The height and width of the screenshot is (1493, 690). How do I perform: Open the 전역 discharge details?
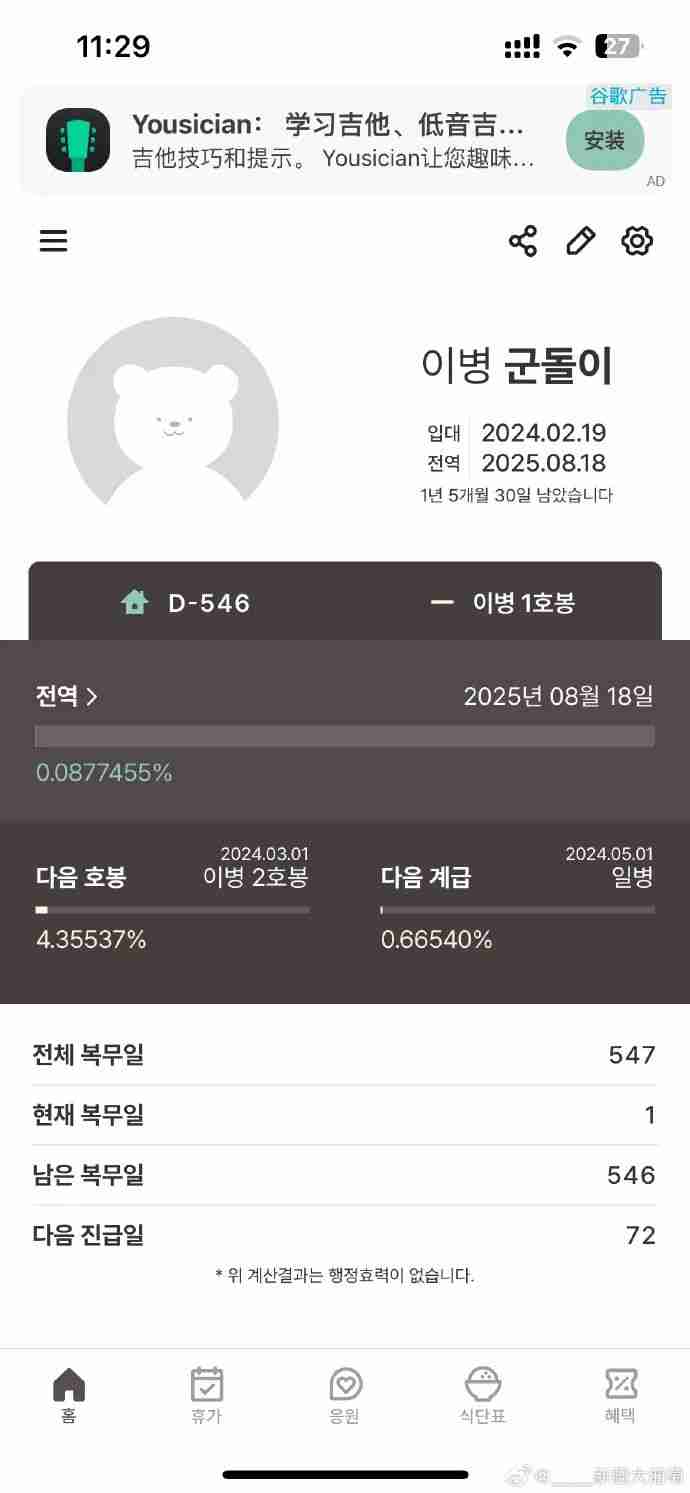67,696
